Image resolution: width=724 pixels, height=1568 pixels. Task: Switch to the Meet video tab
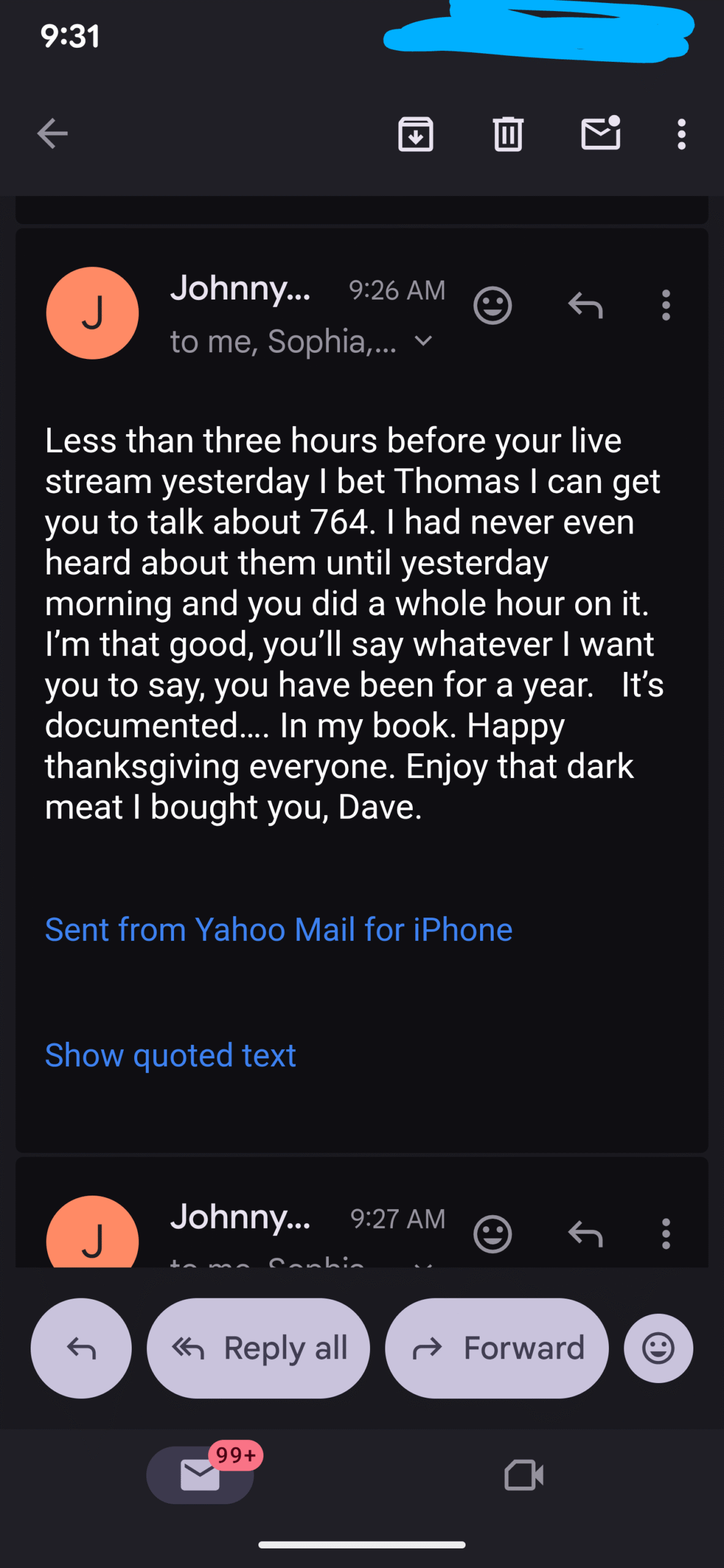[524, 1475]
